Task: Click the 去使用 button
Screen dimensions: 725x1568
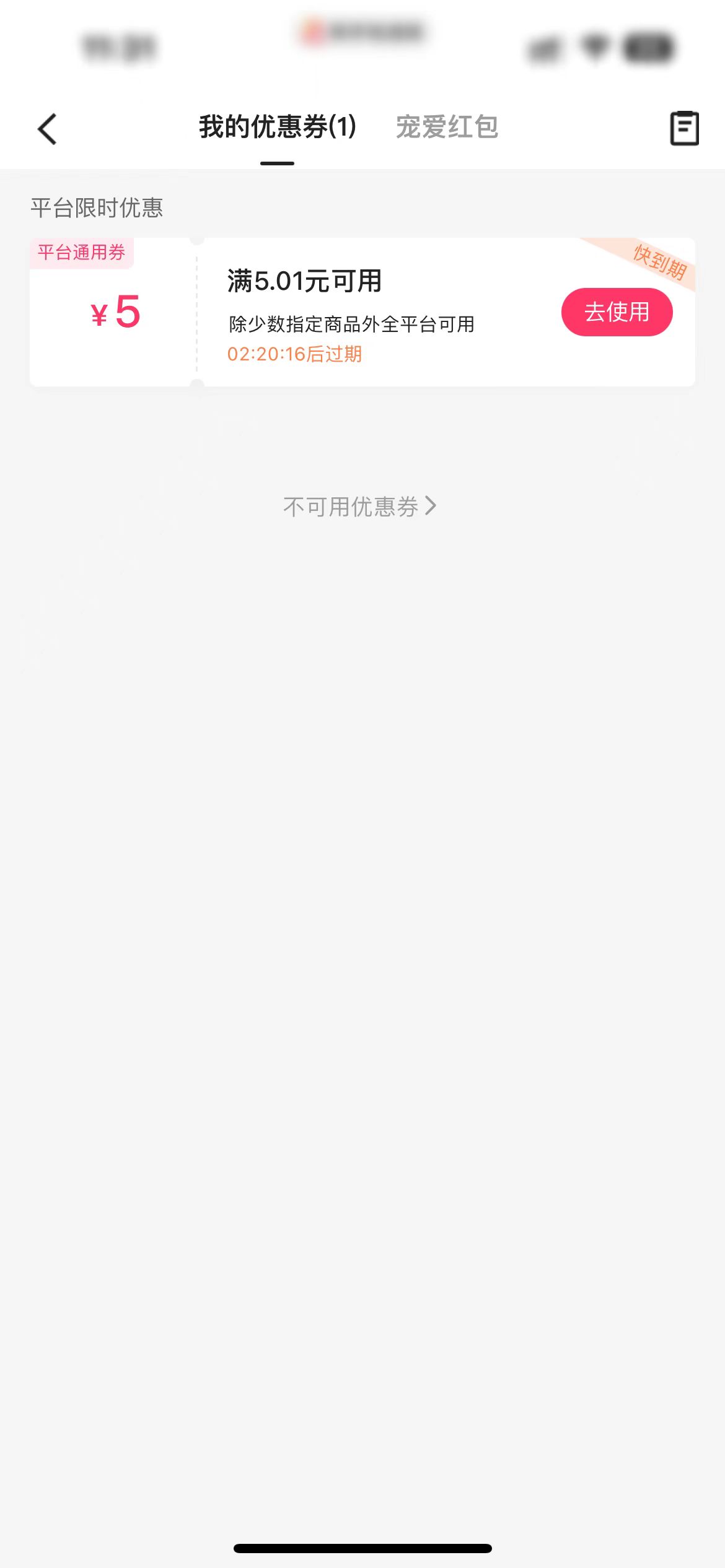Action: (x=617, y=312)
